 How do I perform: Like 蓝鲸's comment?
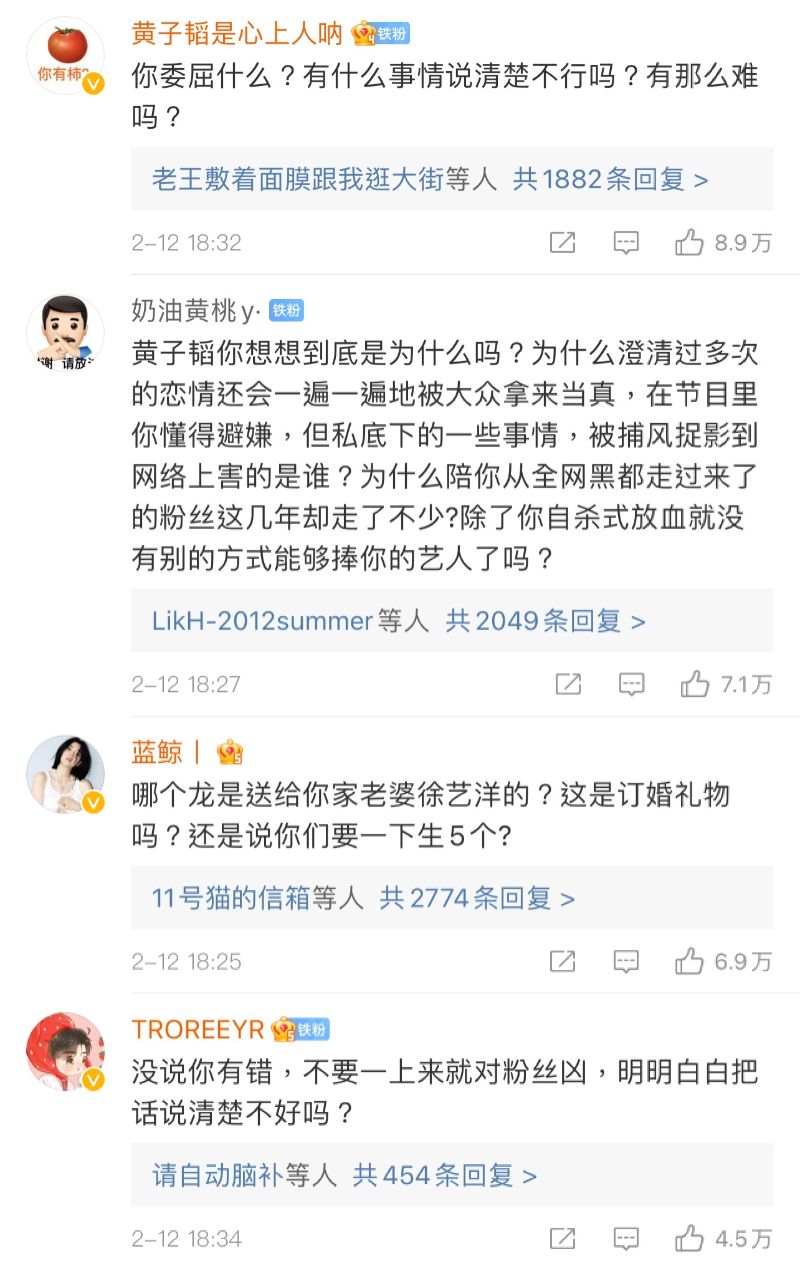[690, 961]
